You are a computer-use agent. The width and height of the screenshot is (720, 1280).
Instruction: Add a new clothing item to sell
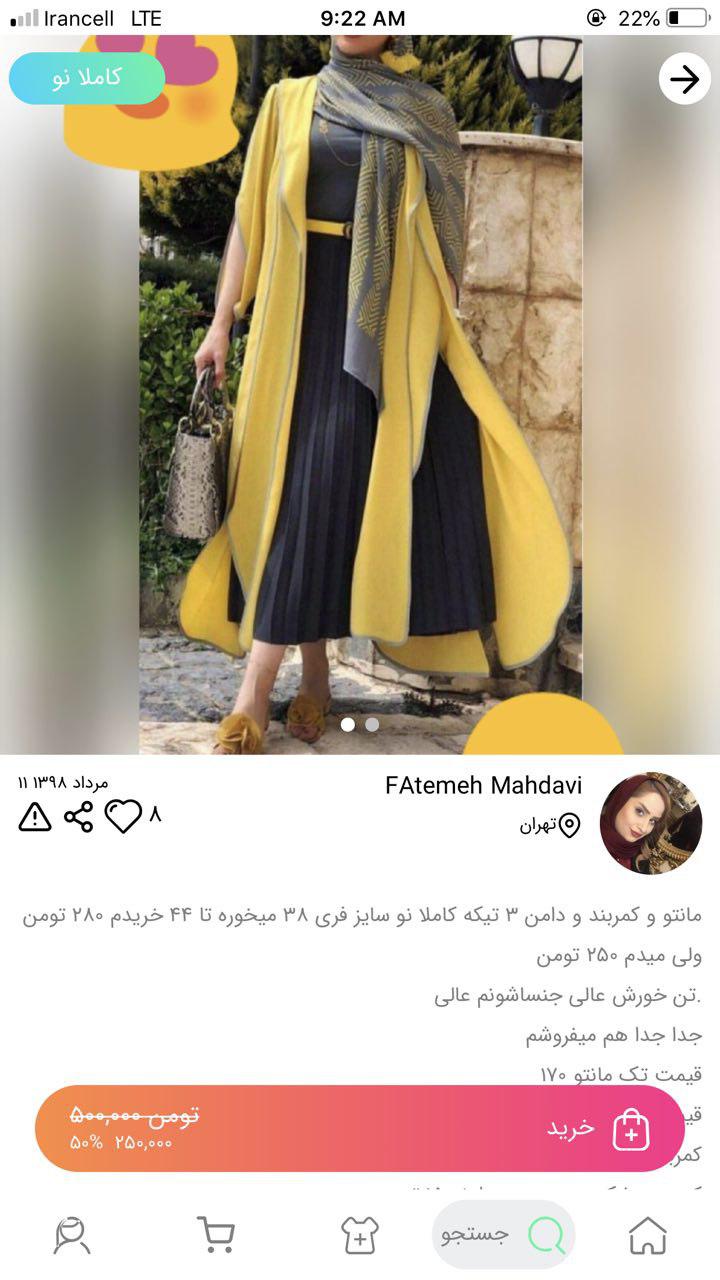360,1235
